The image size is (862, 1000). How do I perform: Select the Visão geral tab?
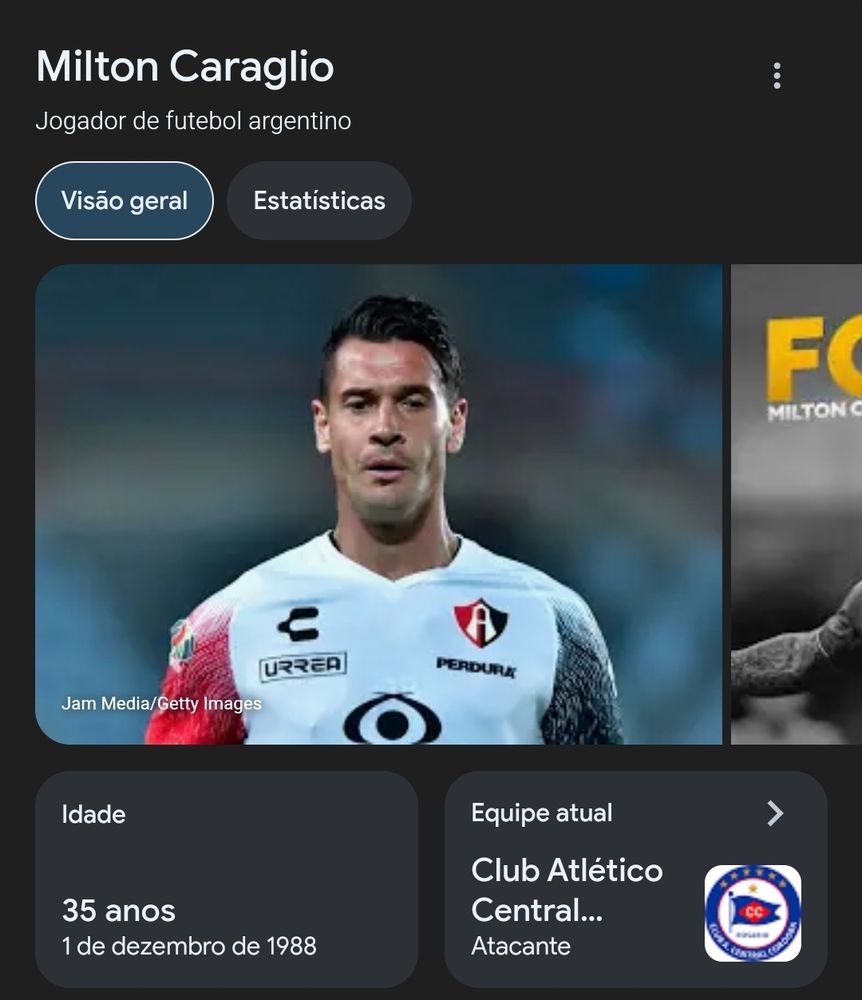(x=124, y=201)
